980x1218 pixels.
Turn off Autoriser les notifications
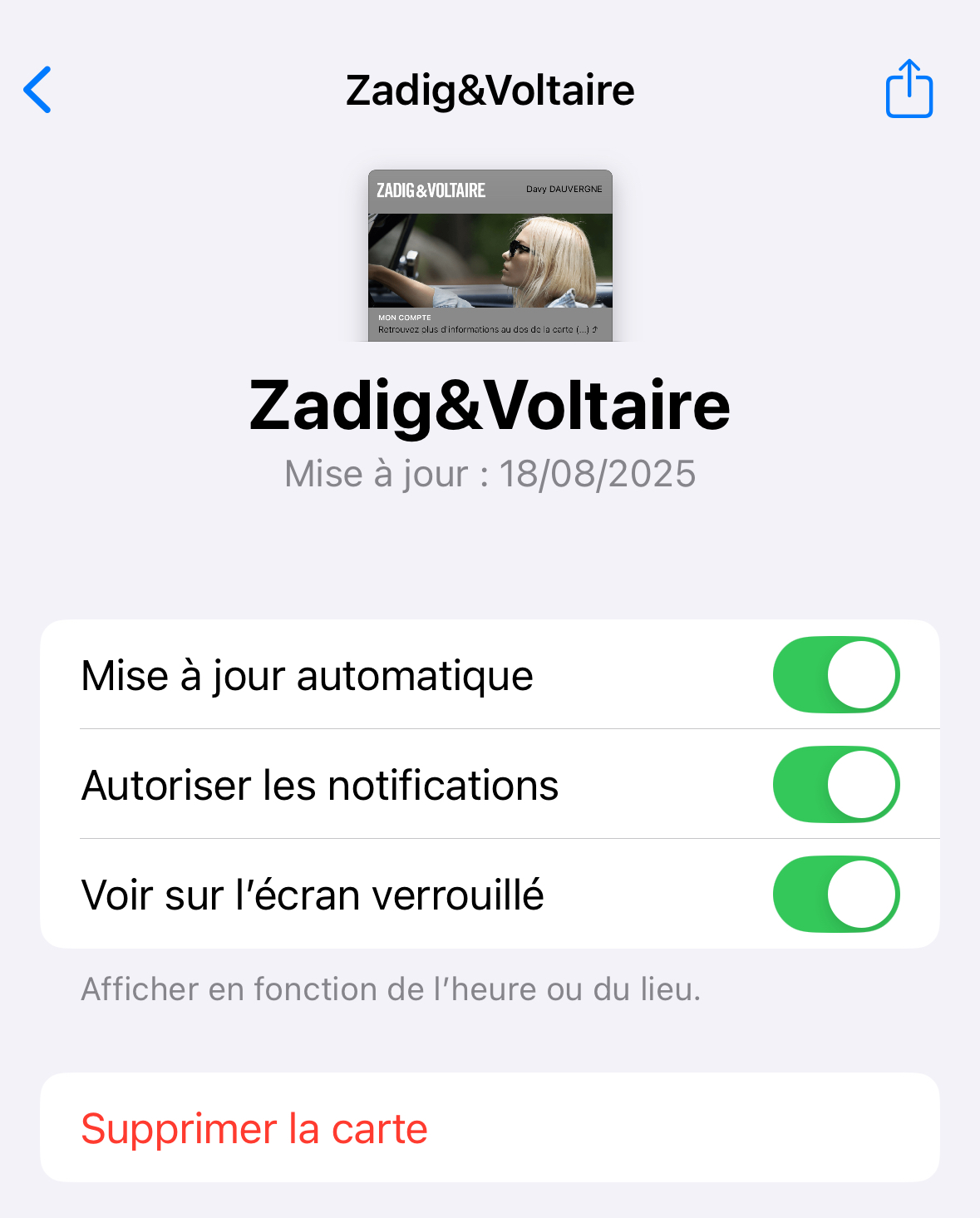[836, 785]
